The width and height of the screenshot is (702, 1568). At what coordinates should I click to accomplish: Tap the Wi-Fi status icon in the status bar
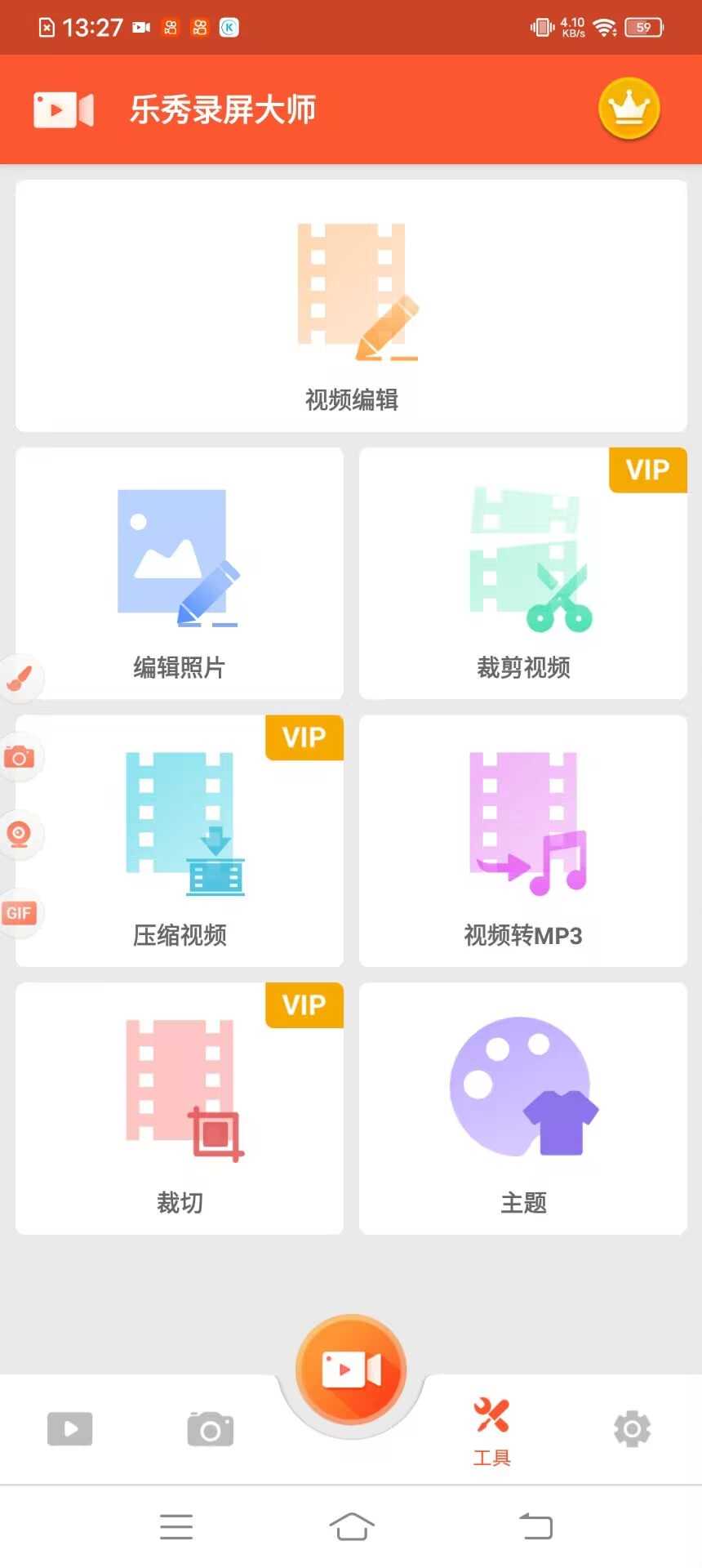point(605,26)
